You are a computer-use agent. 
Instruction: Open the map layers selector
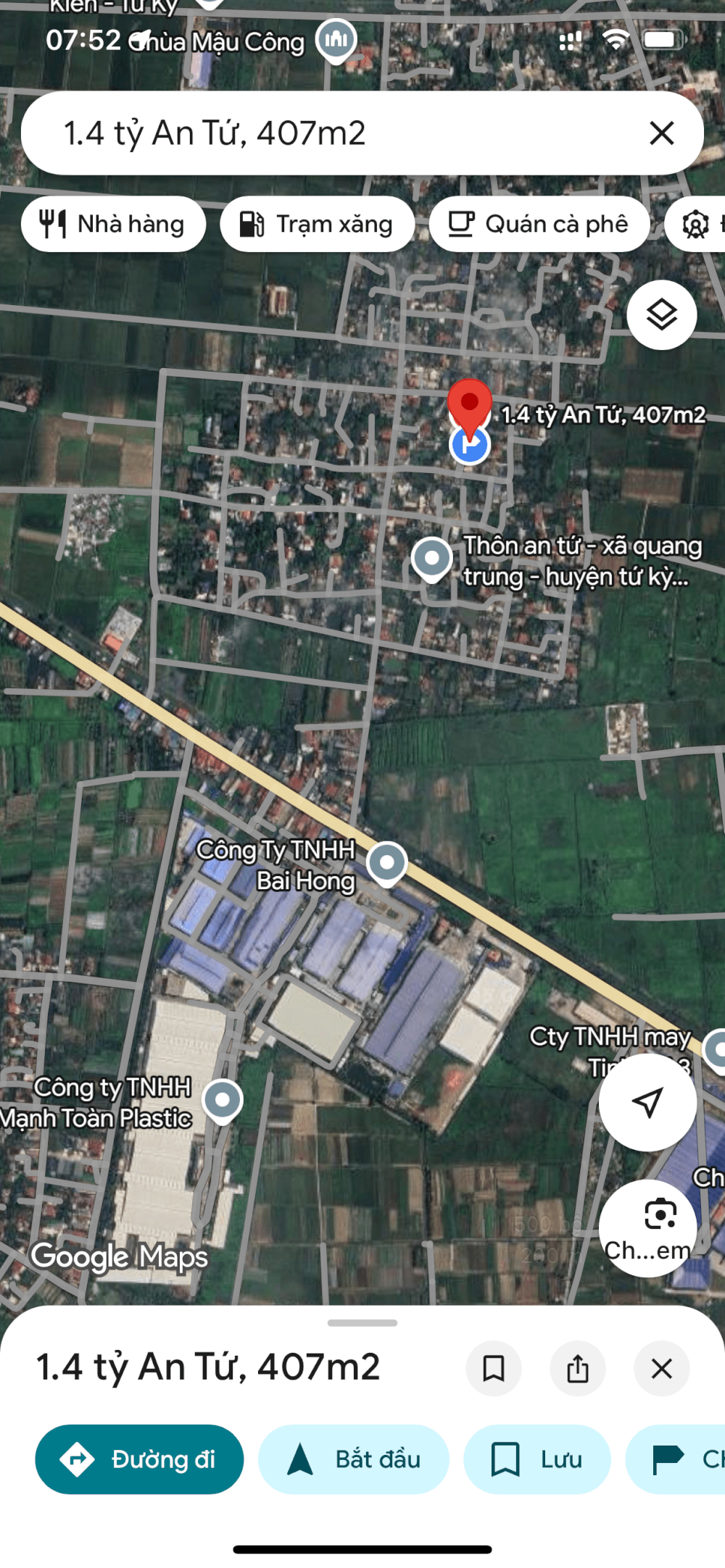tap(661, 315)
